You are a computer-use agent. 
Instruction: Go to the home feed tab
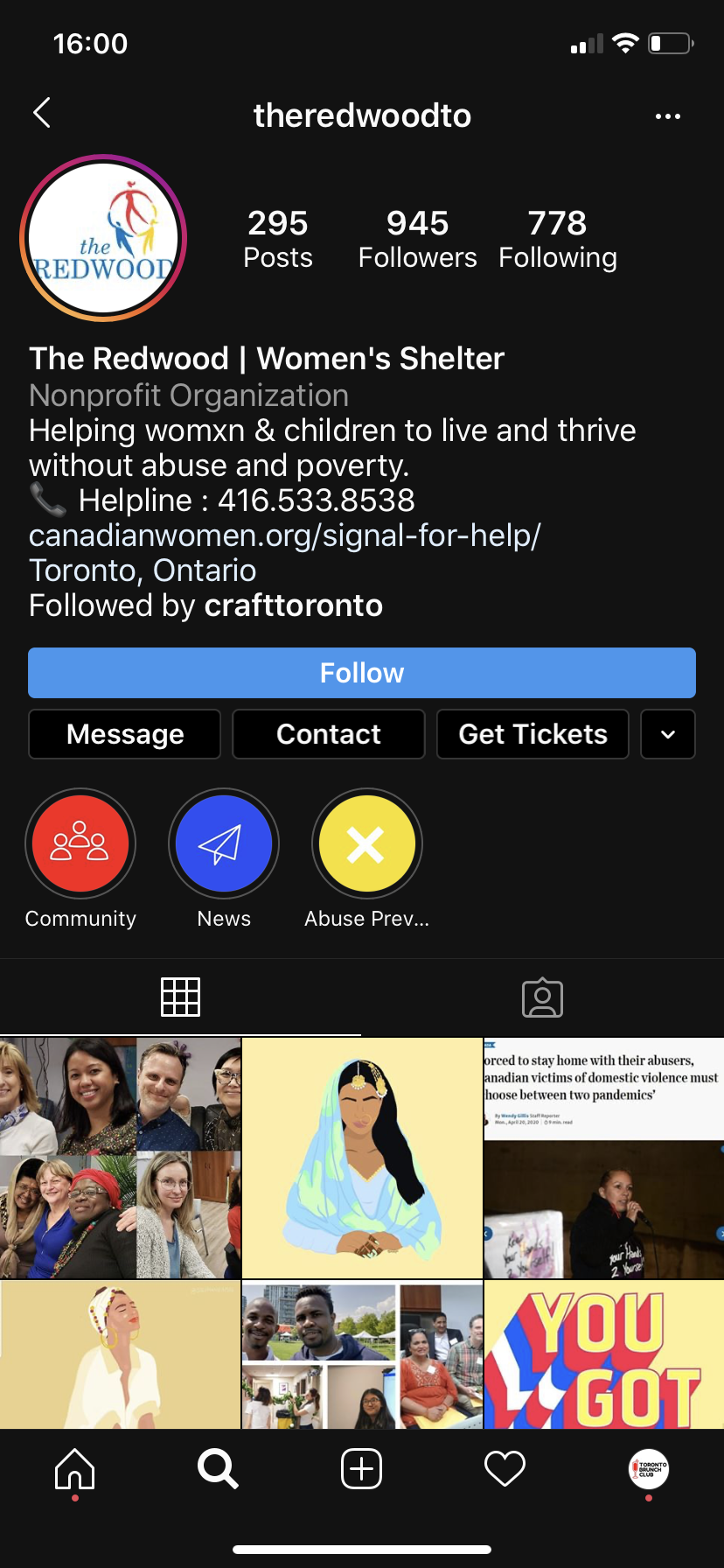75,1468
